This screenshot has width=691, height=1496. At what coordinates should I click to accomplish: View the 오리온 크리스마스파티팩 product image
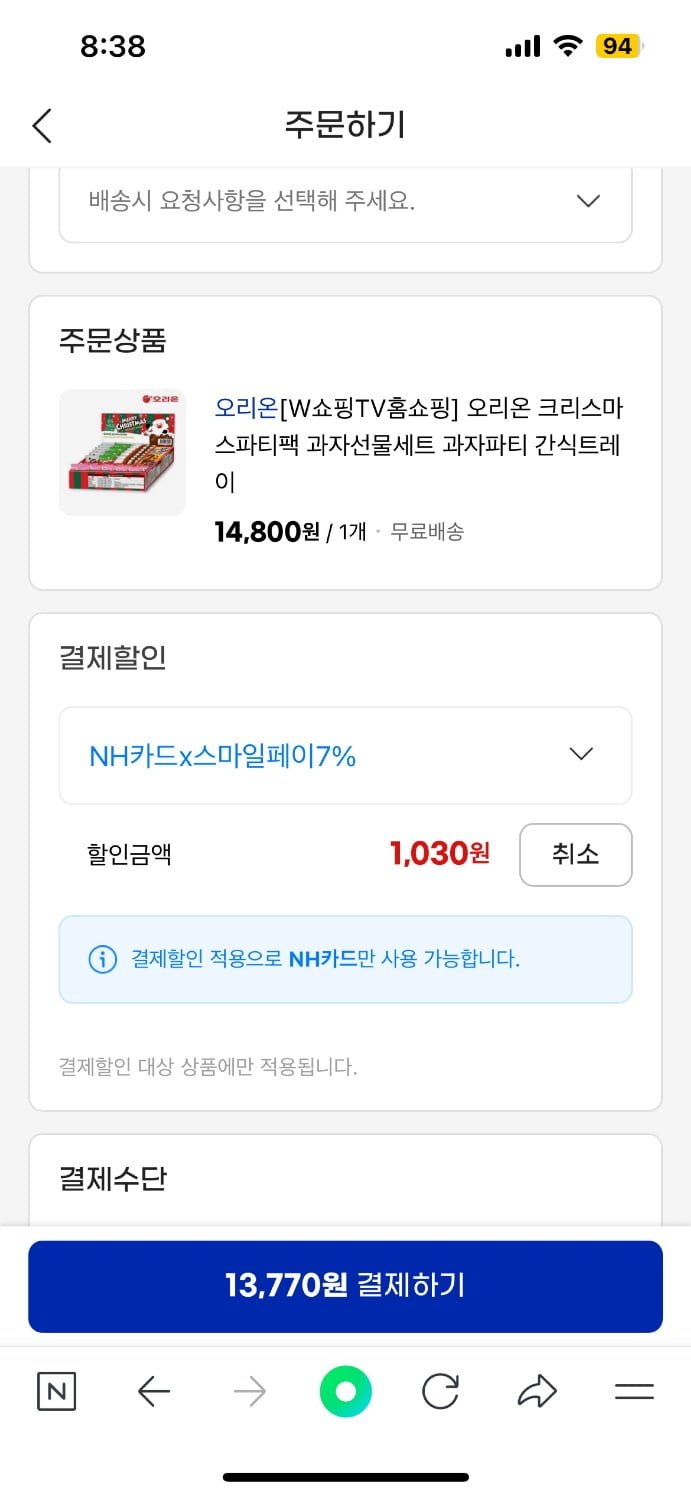[x=122, y=452]
